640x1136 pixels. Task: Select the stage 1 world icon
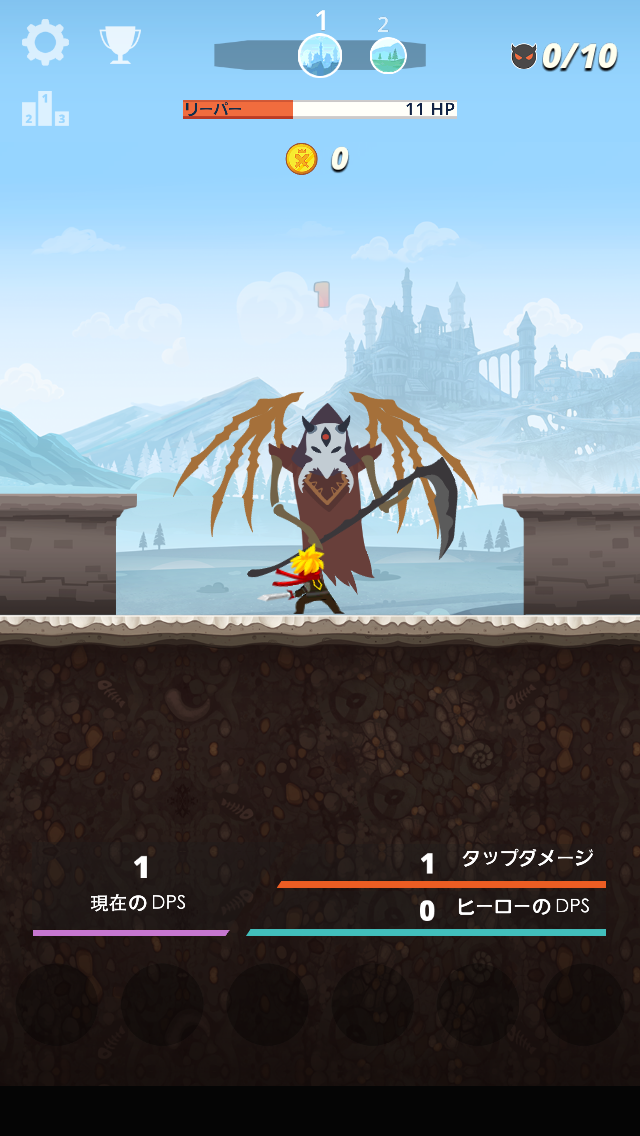[x=320, y=55]
